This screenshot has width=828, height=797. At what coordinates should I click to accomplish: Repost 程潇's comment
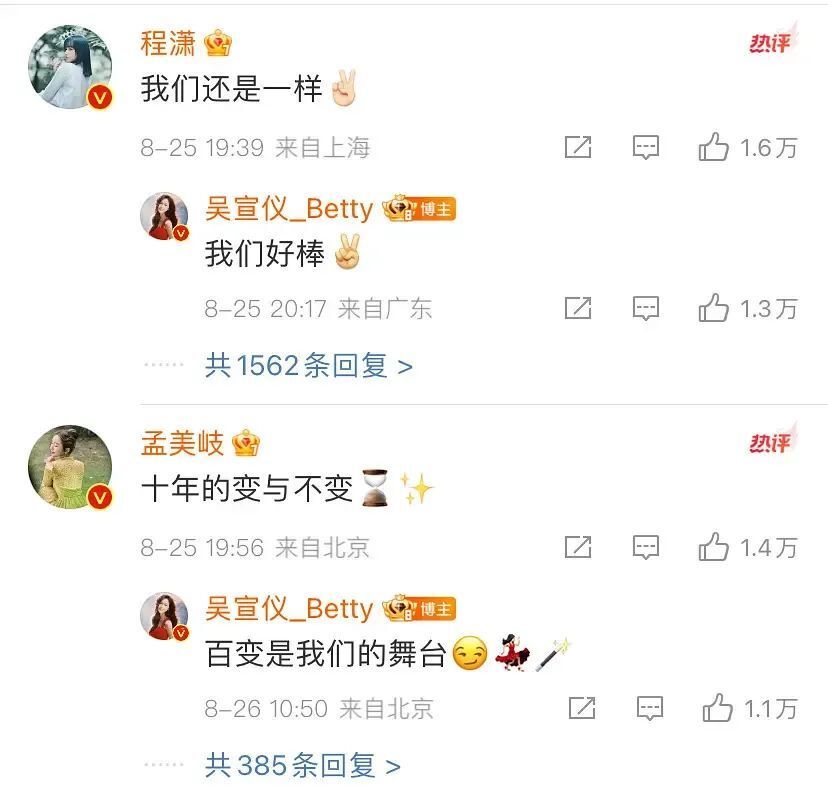click(578, 148)
